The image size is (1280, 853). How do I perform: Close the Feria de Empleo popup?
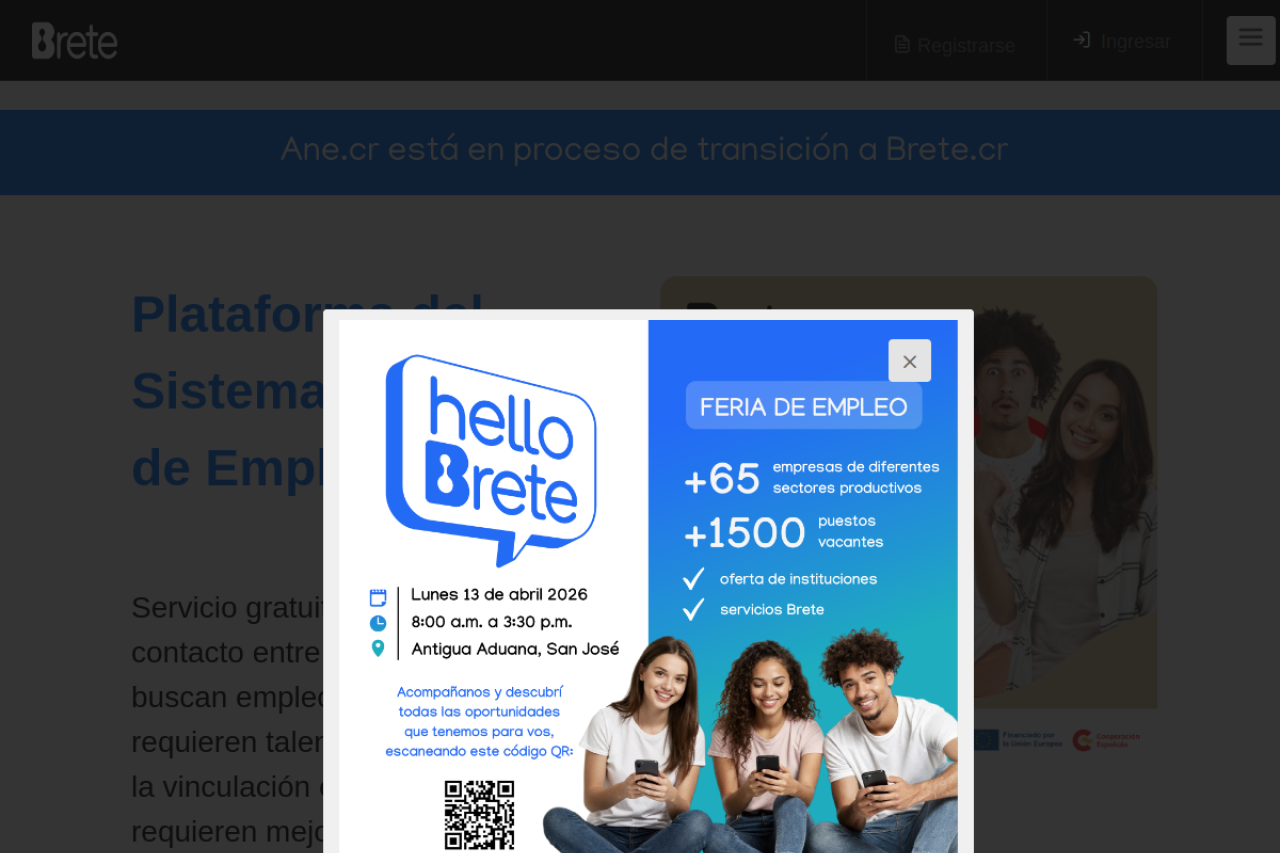pos(909,361)
